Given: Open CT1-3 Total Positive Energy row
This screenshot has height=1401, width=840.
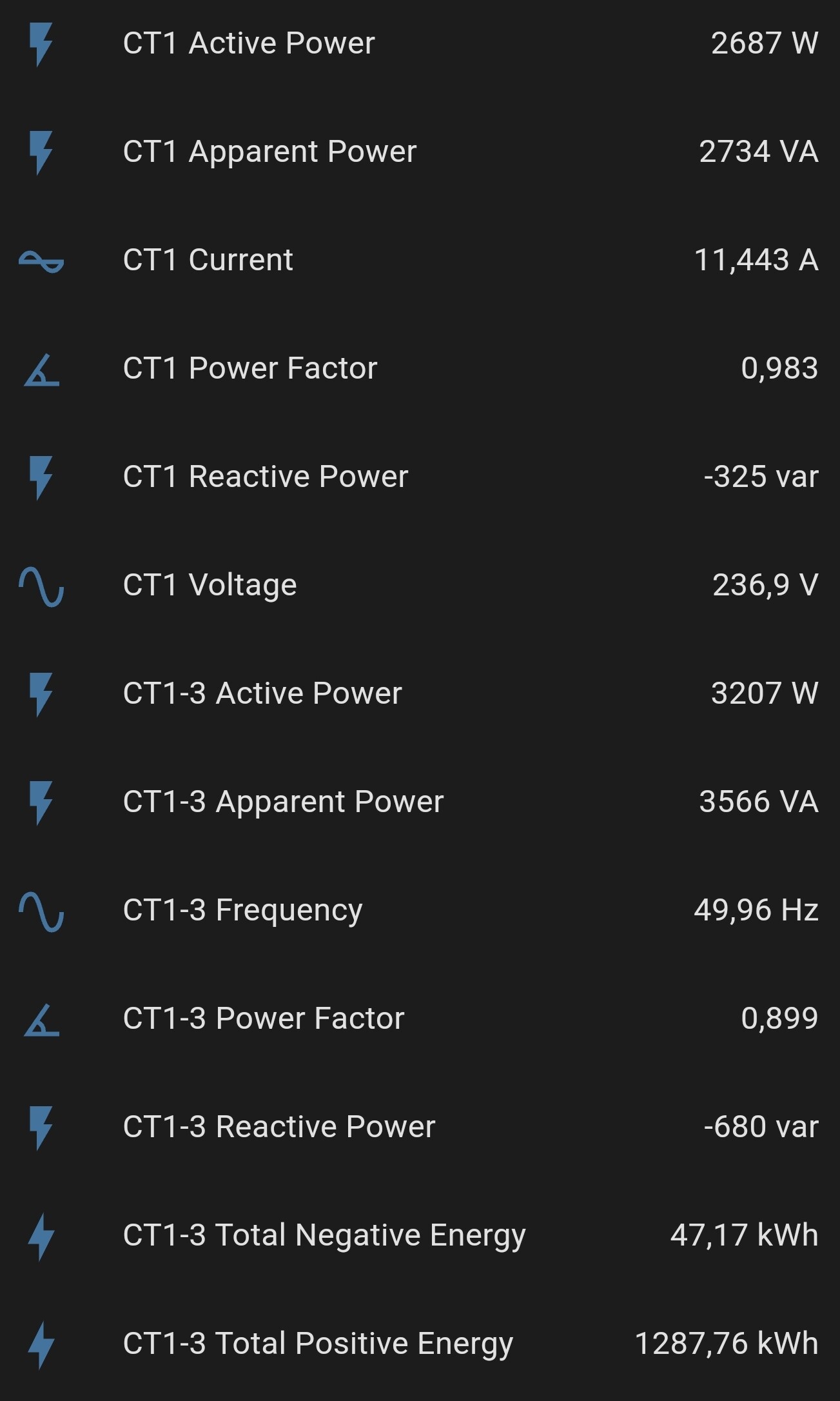Looking at the screenshot, I should click(420, 1344).
